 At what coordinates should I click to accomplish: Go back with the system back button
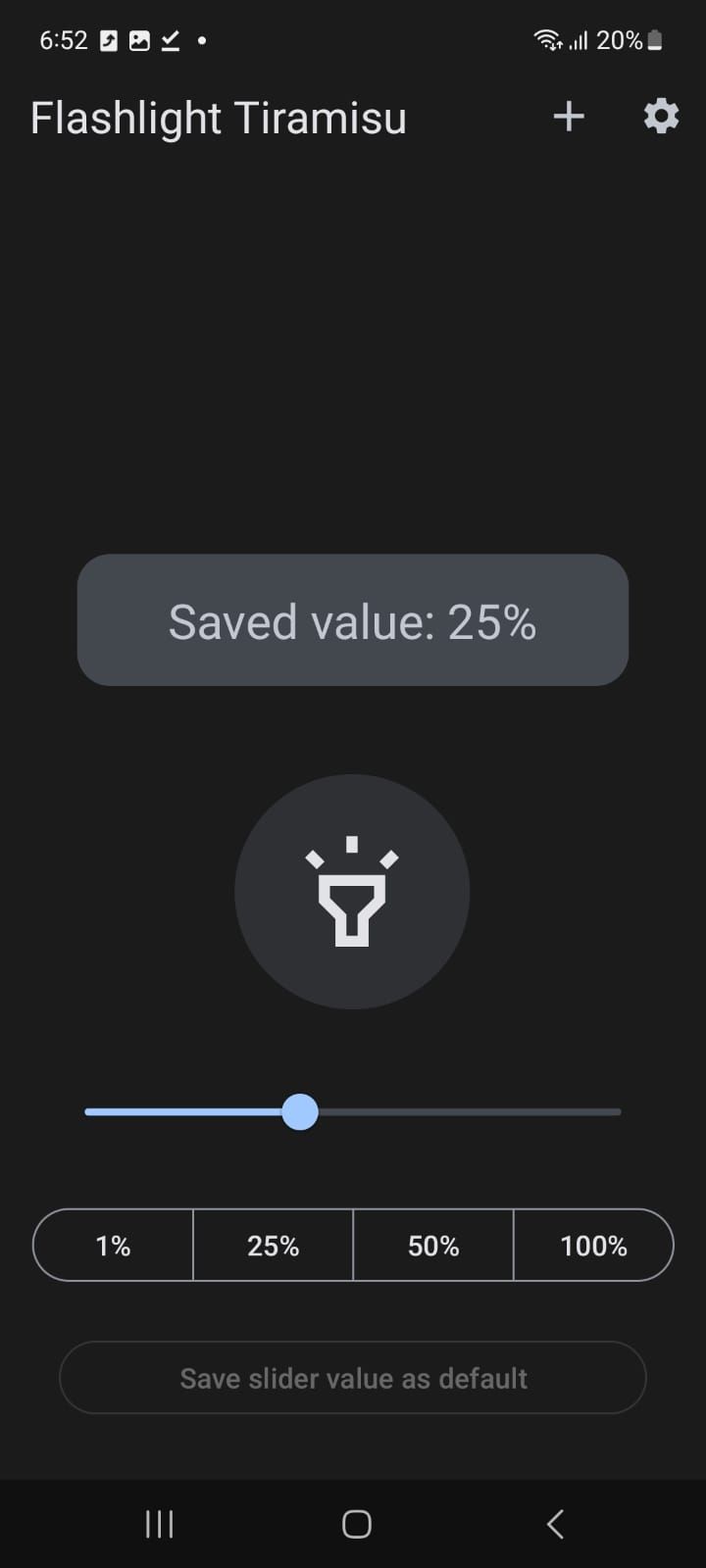coord(555,1524)
